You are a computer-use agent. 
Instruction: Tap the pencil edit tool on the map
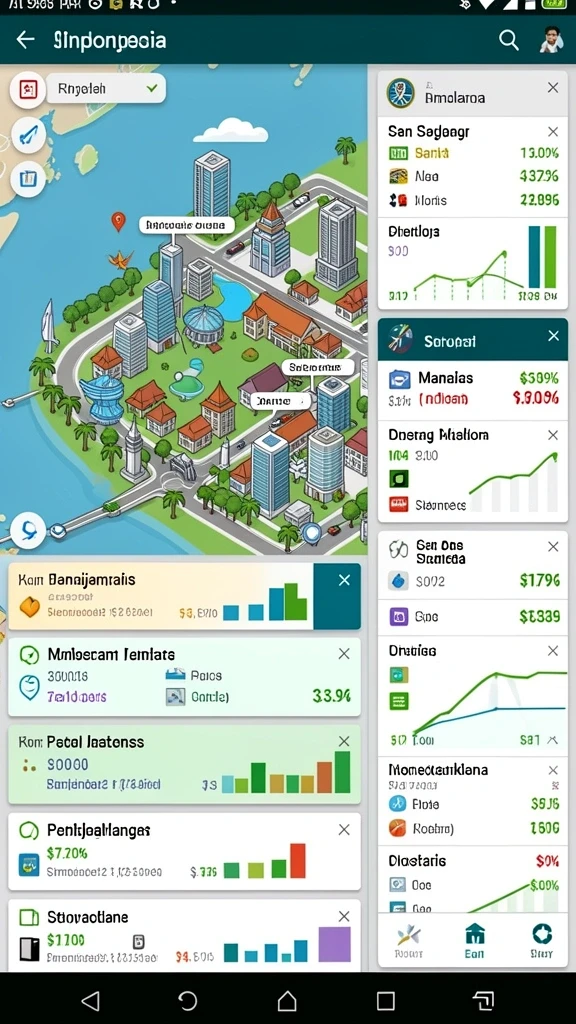click(28, 136)
